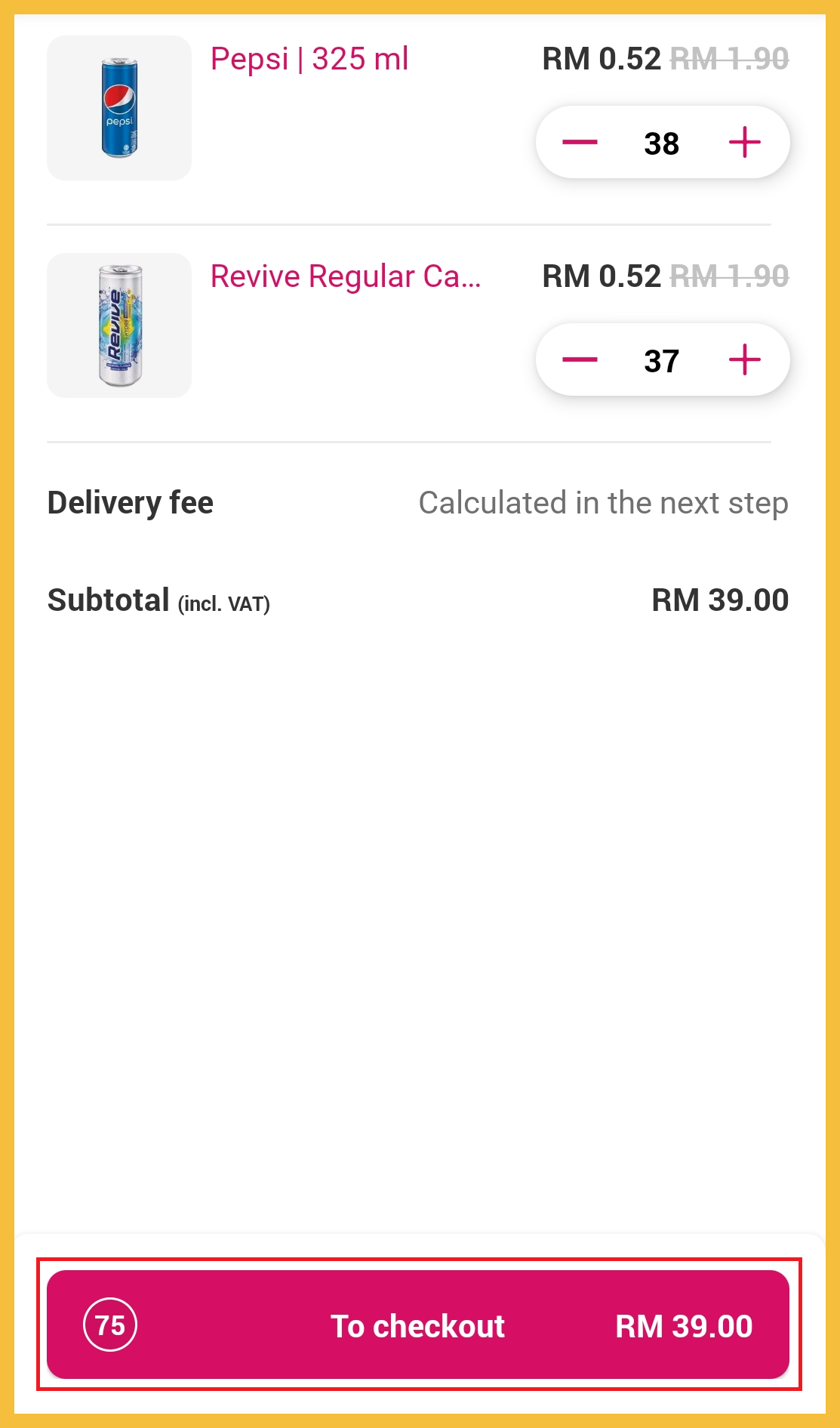Open the Pepsi 325 ml product
This screenshot has height=1428, width=840.
309,59
